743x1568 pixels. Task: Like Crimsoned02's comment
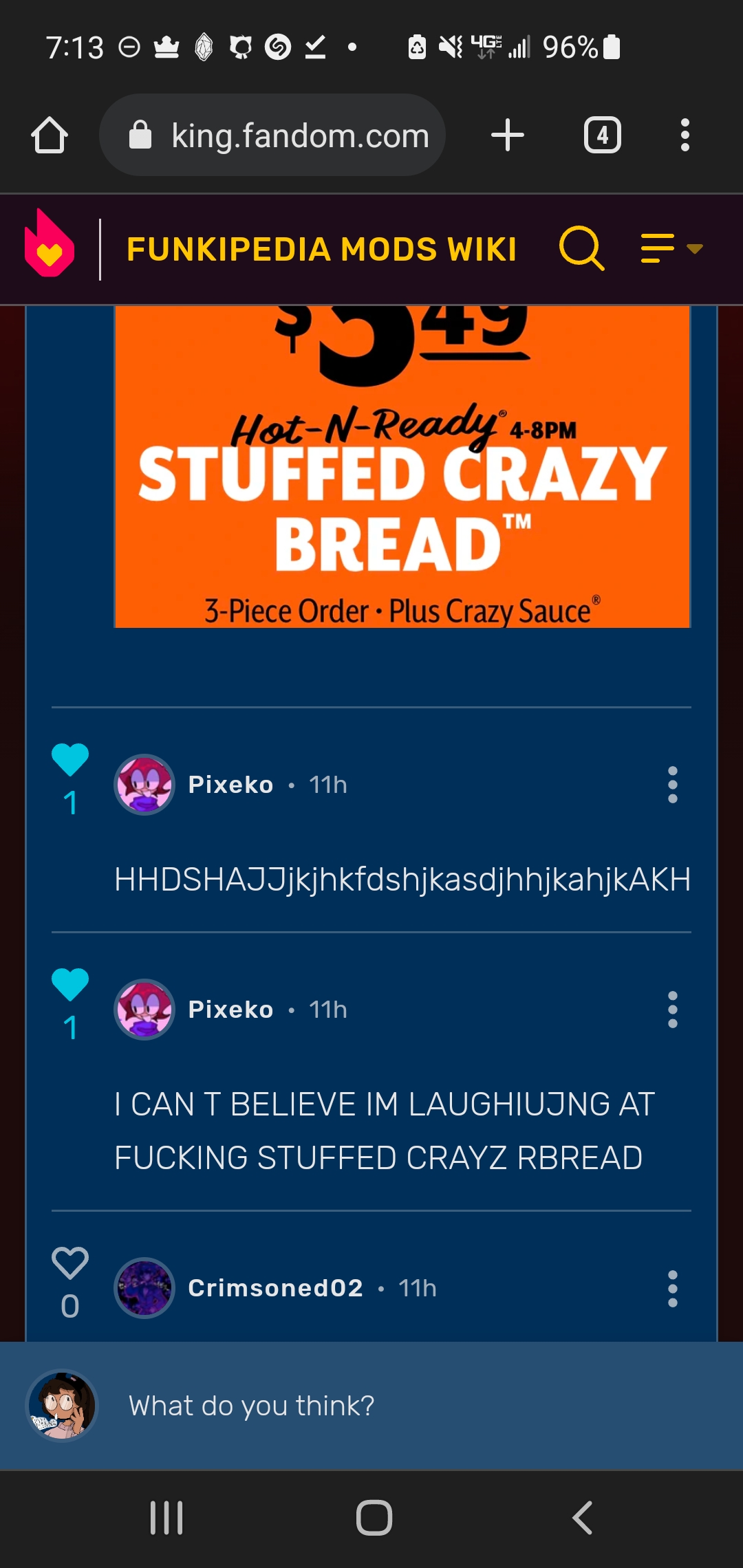click(70, 1263)
